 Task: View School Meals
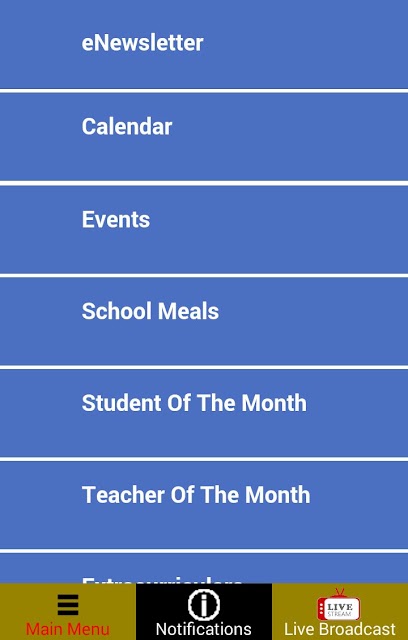point(204,321)
